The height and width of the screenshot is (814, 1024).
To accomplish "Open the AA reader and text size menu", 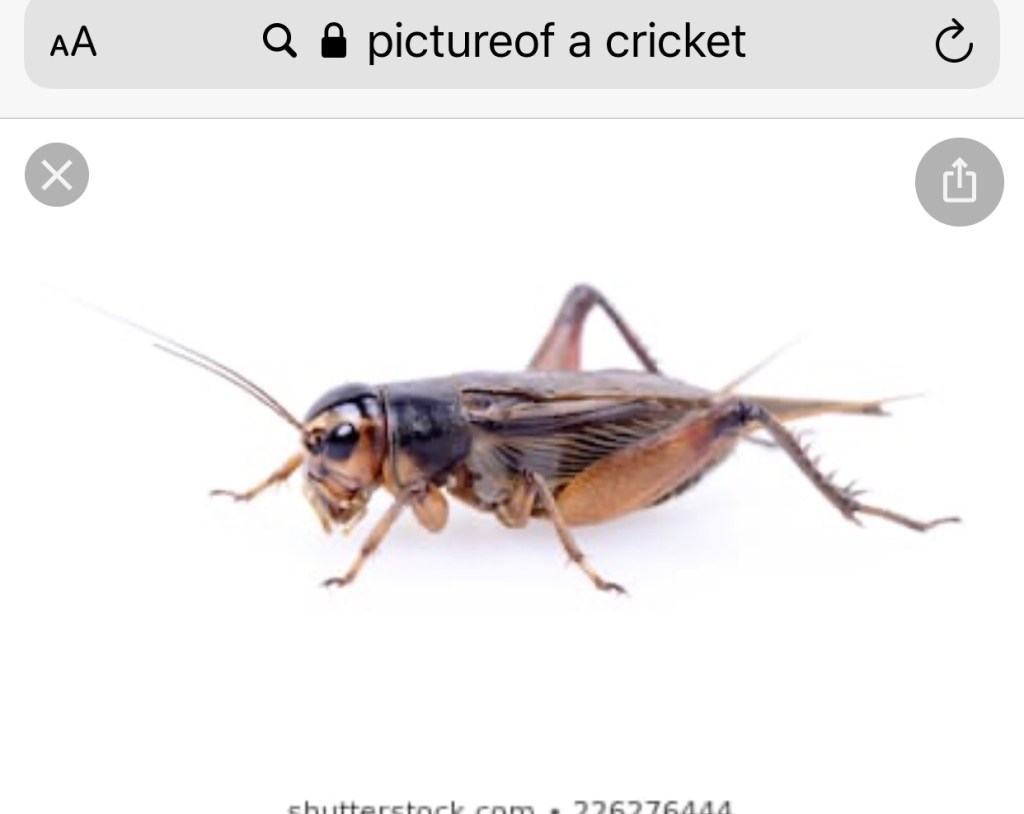I will pos(73,42).
